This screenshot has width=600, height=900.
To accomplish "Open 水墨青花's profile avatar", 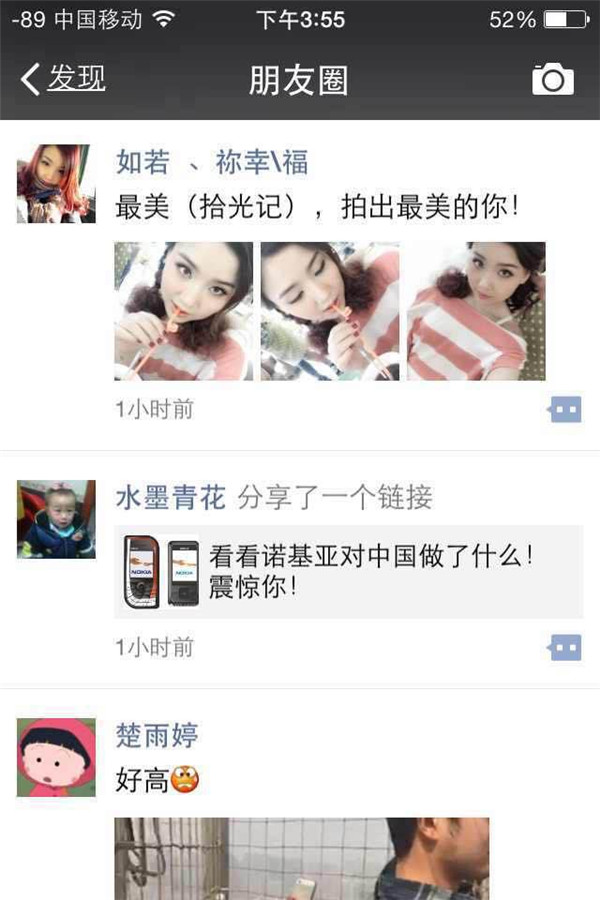I will (x=56, y=519).
